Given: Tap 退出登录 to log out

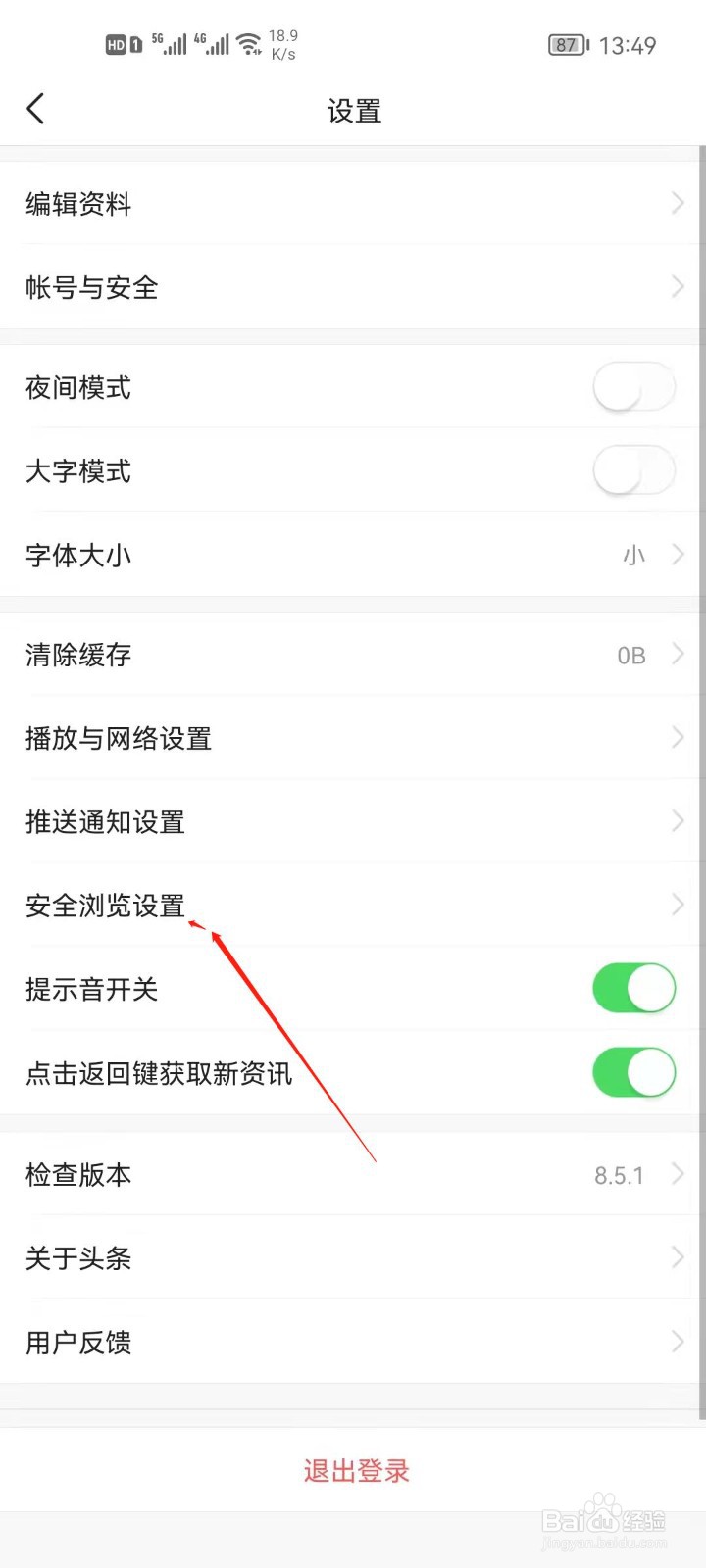Looking at the screenshot, I should click(x=354, y=1470).
